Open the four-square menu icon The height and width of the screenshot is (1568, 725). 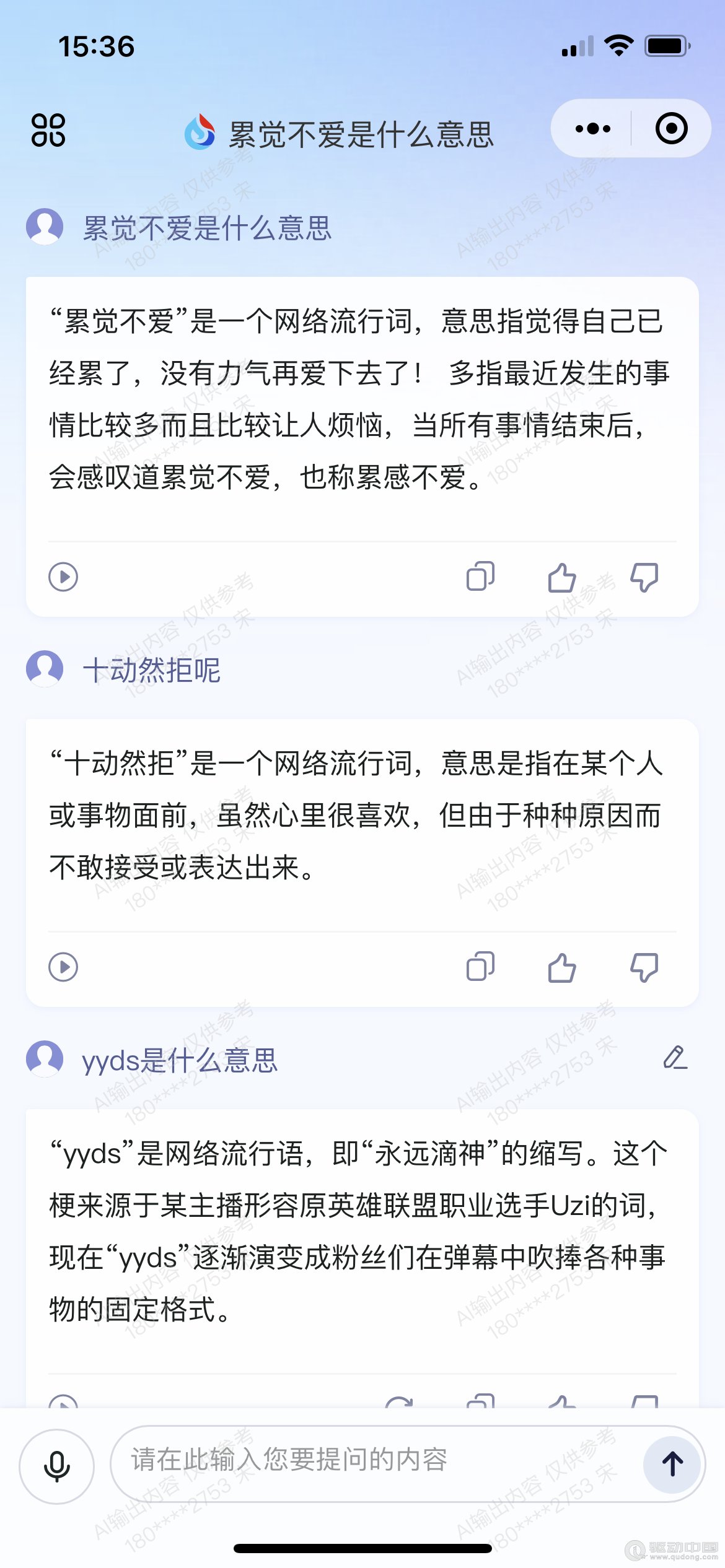click(x=48, y=130)
